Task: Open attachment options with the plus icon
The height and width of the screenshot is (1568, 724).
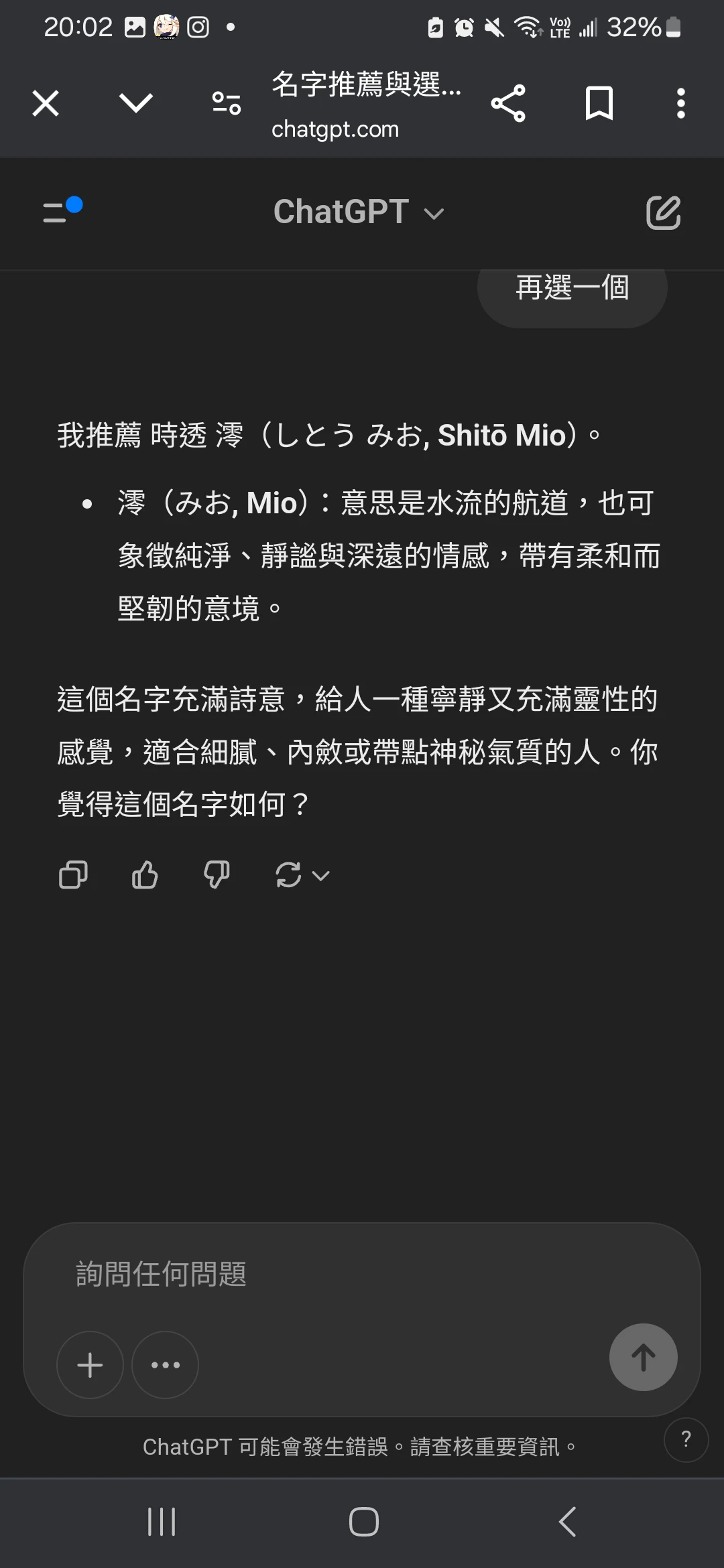Action: (x=89, y=1365)
